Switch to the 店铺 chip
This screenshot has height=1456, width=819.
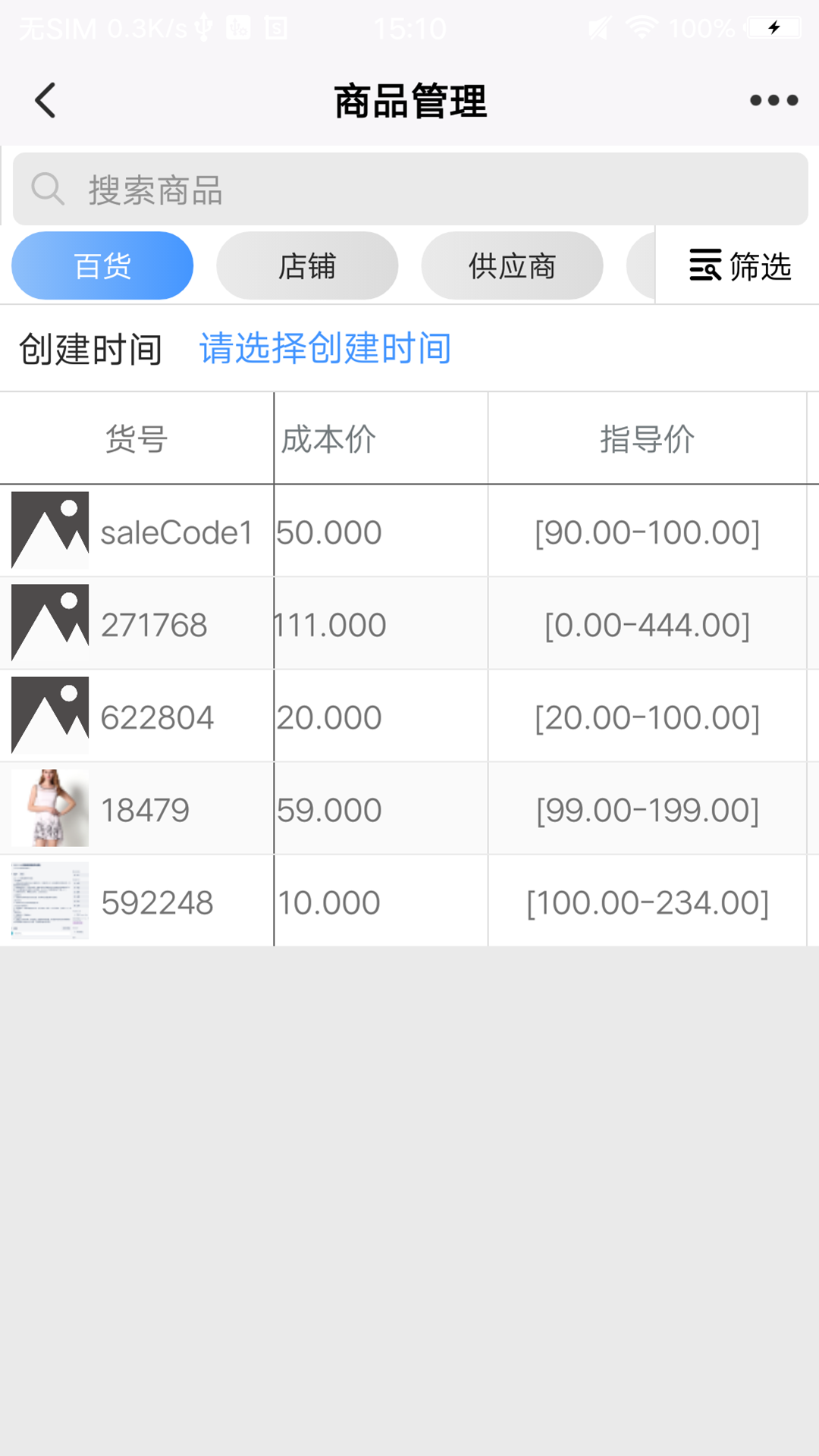(307, 266)
